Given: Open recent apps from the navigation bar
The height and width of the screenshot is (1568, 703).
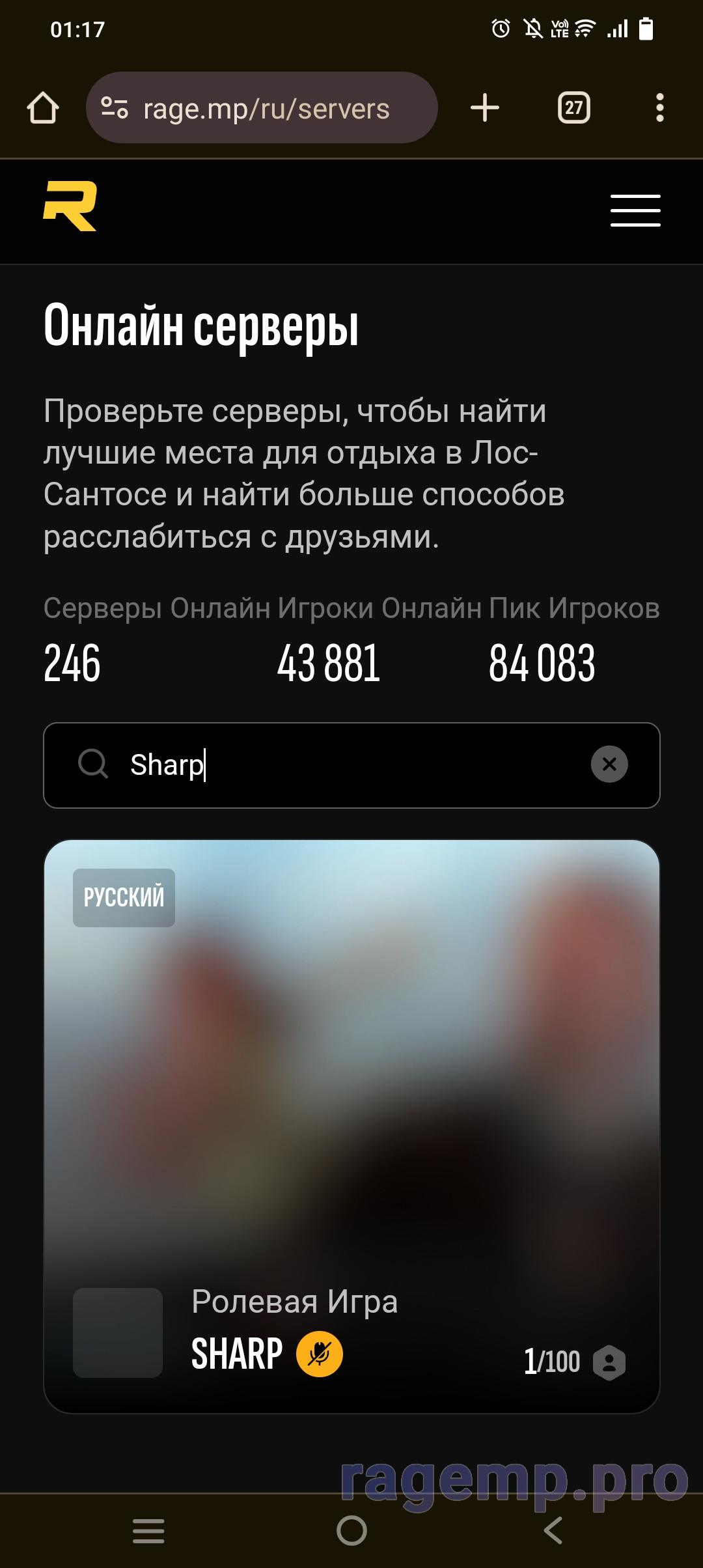Looking at the screenshot, I should tap(148, 1530).
